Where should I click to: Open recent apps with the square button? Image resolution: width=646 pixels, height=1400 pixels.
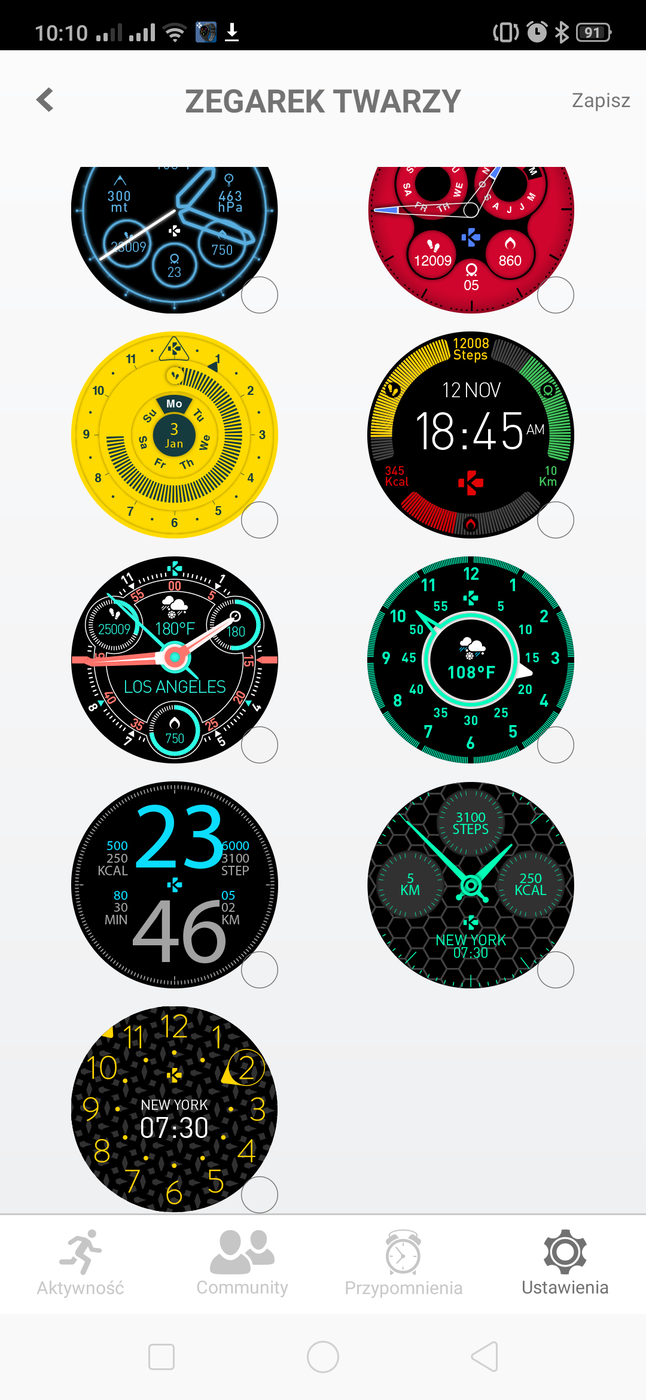(x=161, y=1356)
